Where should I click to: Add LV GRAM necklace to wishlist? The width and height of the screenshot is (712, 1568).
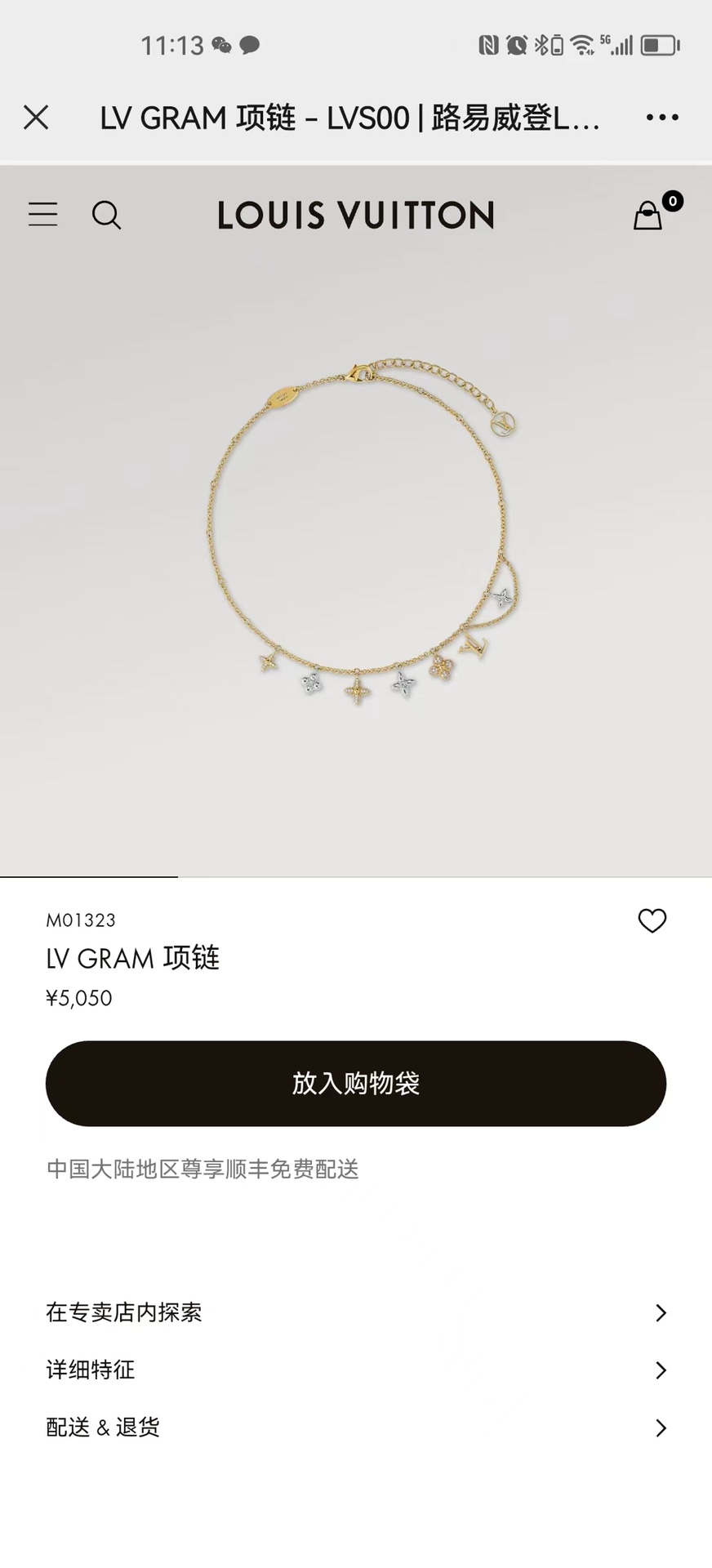coord(652,920)
